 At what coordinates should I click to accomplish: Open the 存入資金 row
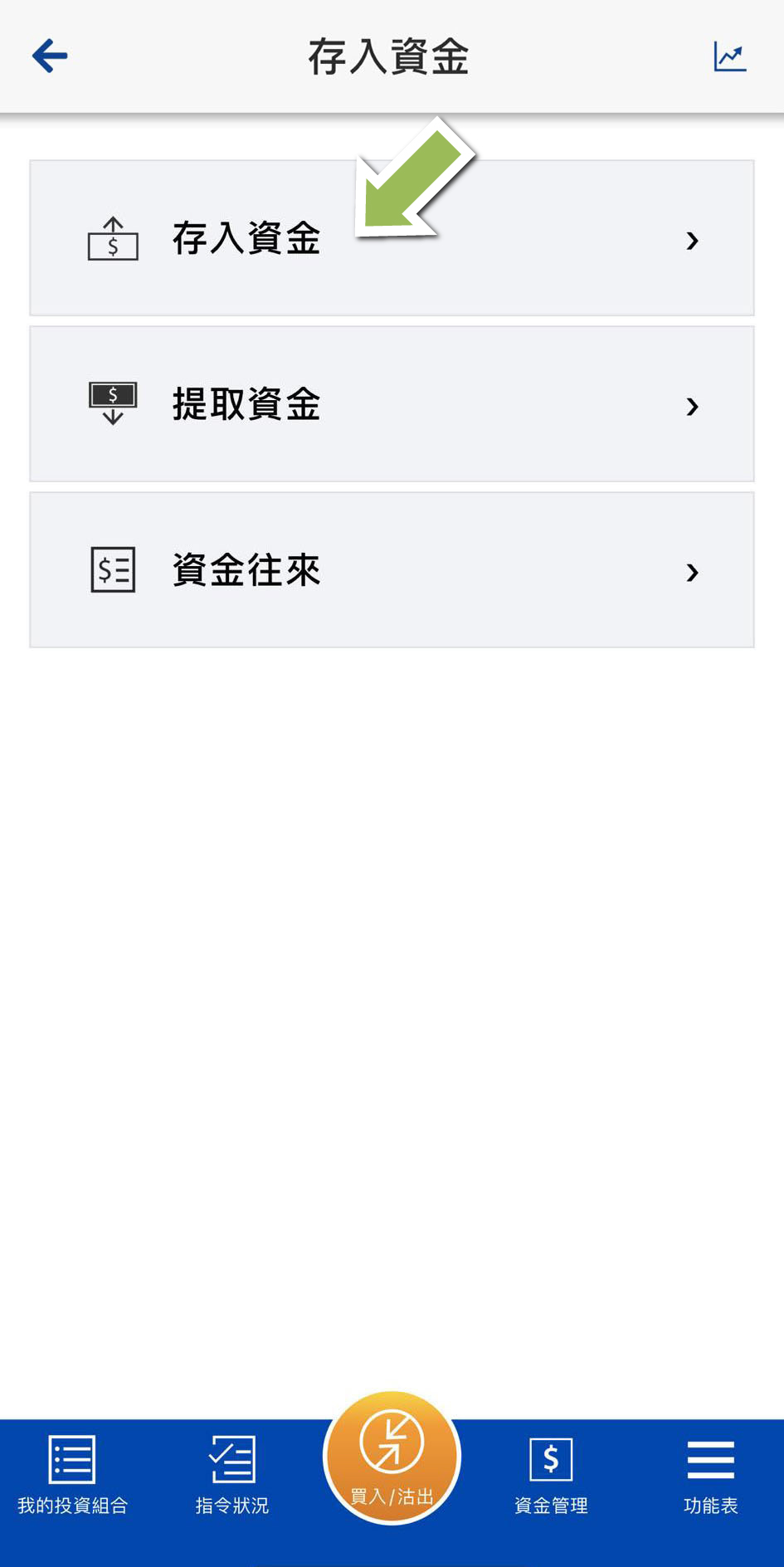392,238
